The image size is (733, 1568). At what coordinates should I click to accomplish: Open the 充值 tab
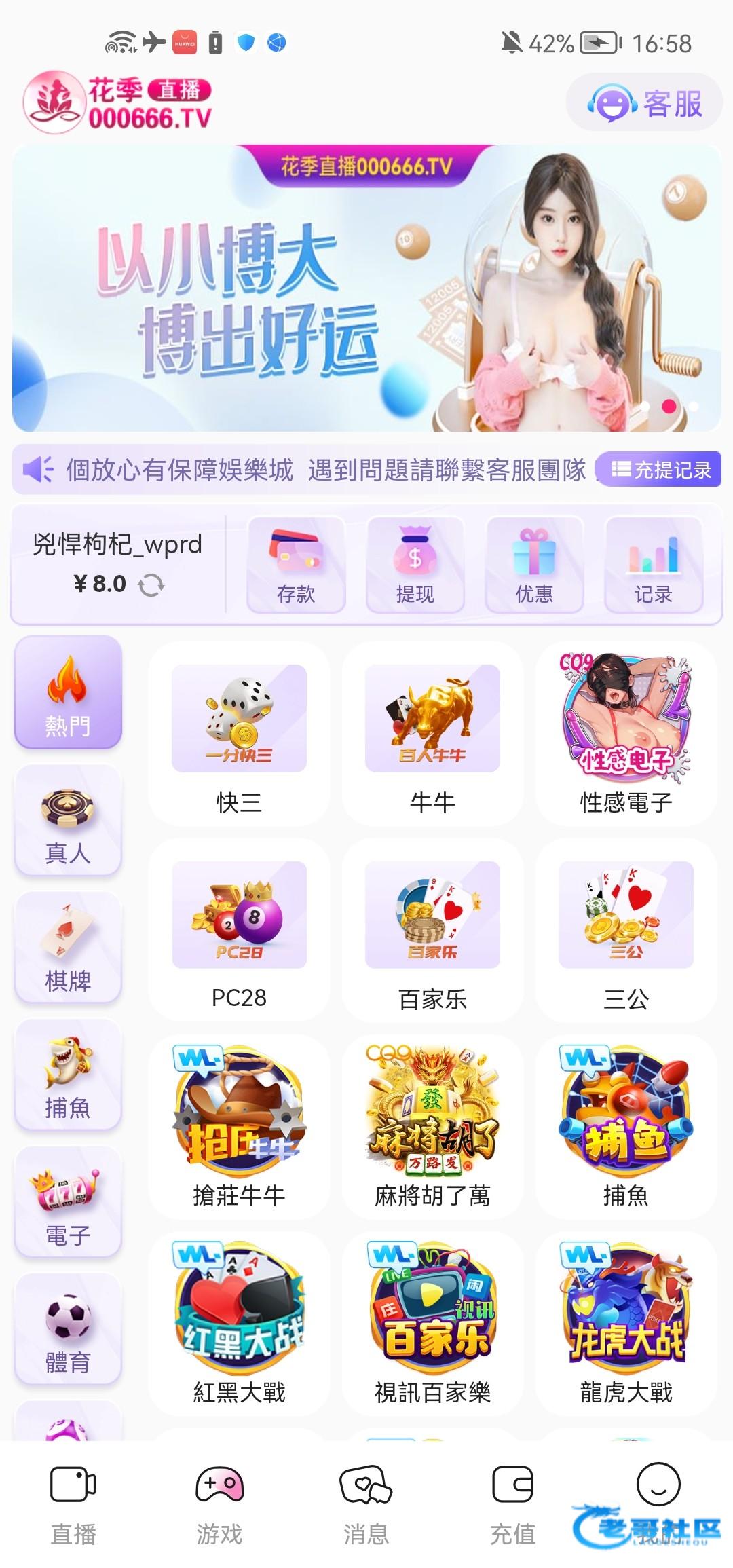coord(512,1501)
